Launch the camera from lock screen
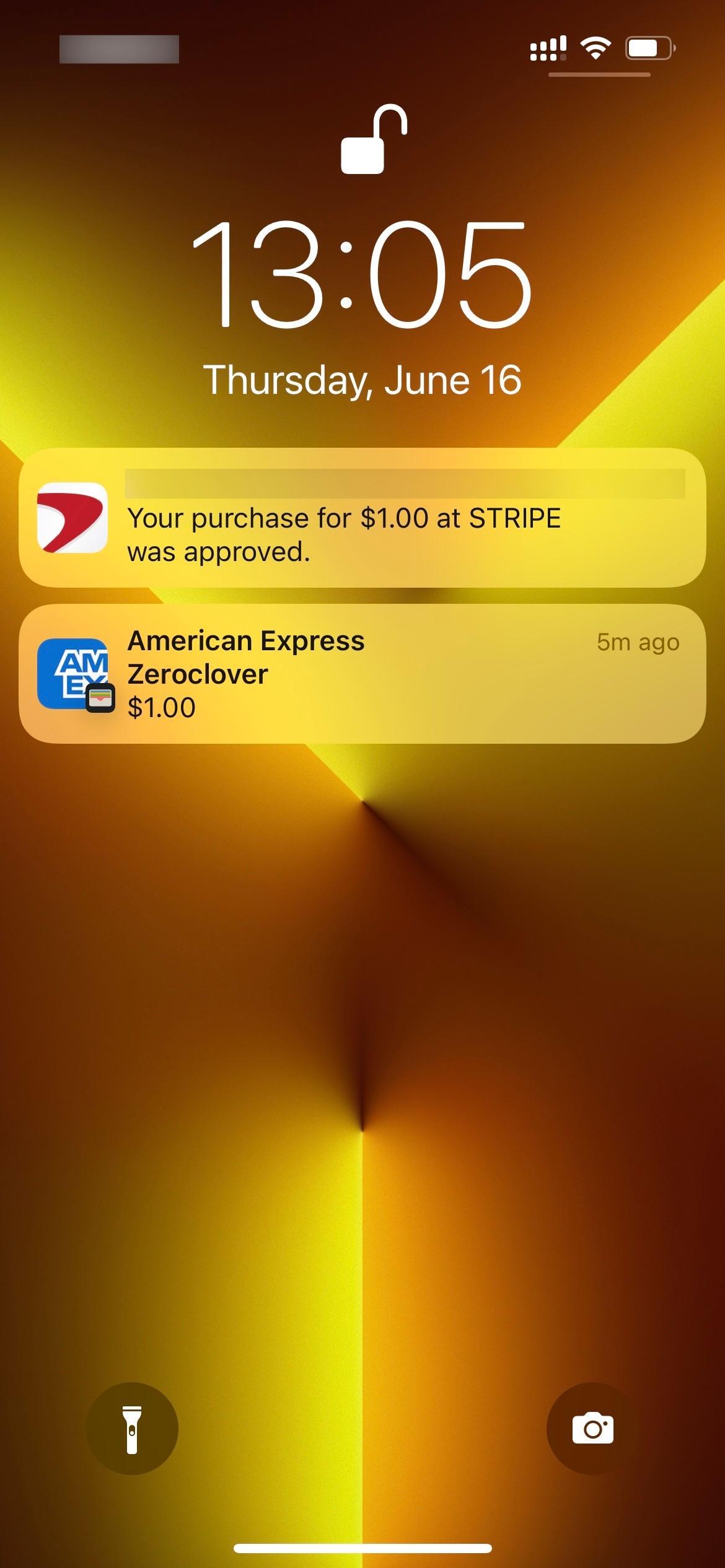Image resolution: width=725 pixels, height=1568 pixels. [592, 1429]
